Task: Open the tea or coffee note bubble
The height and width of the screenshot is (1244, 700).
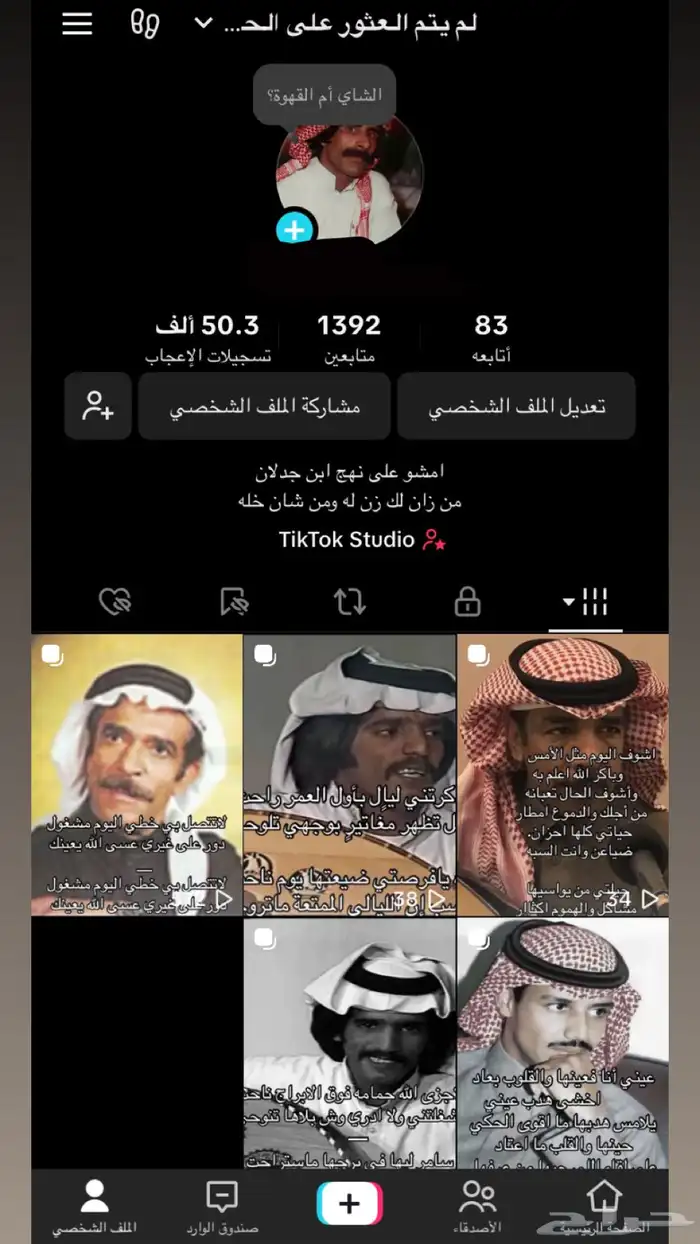Action: (x=324, y=96)
